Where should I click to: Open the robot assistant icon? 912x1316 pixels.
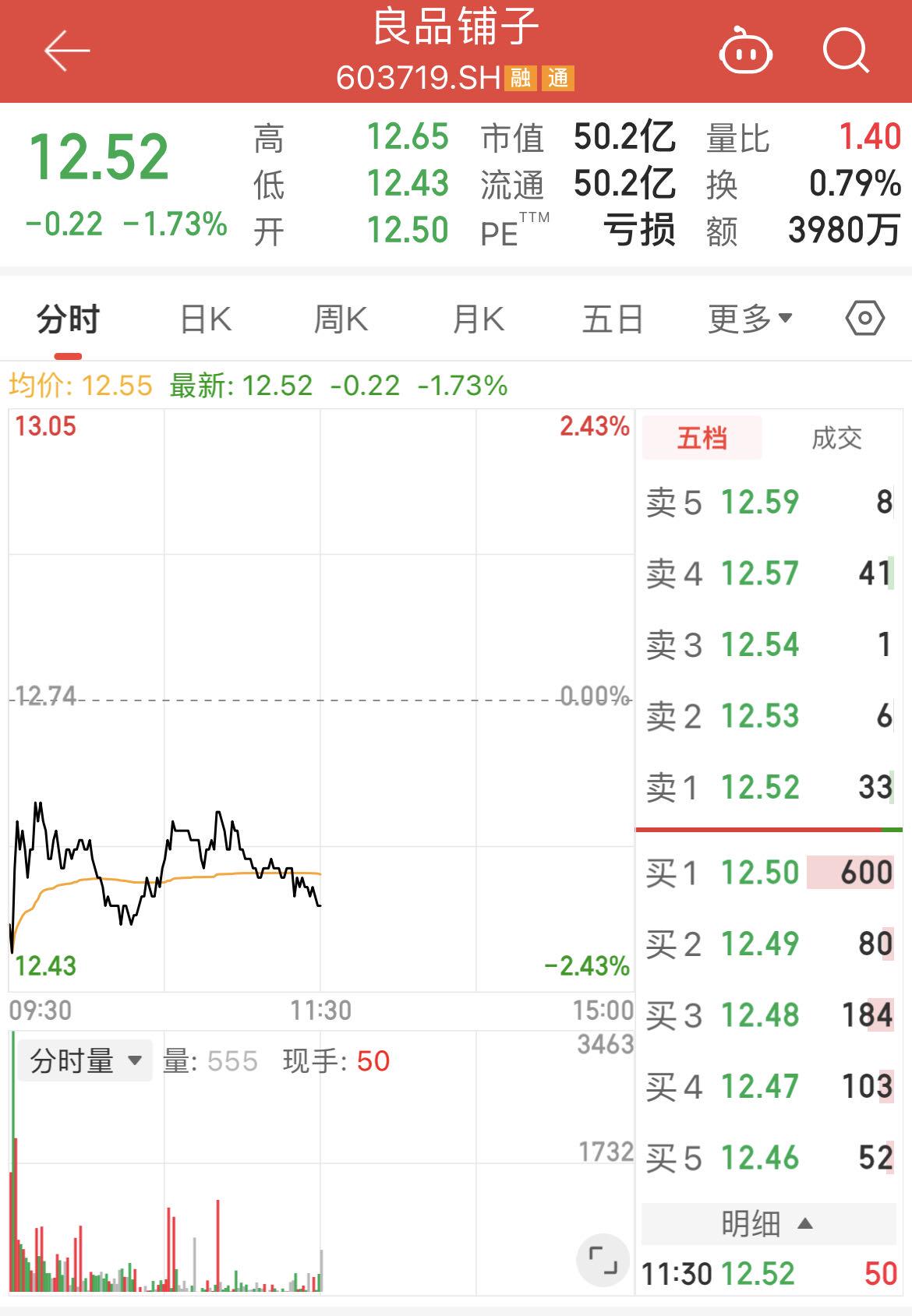pos(744,51)
